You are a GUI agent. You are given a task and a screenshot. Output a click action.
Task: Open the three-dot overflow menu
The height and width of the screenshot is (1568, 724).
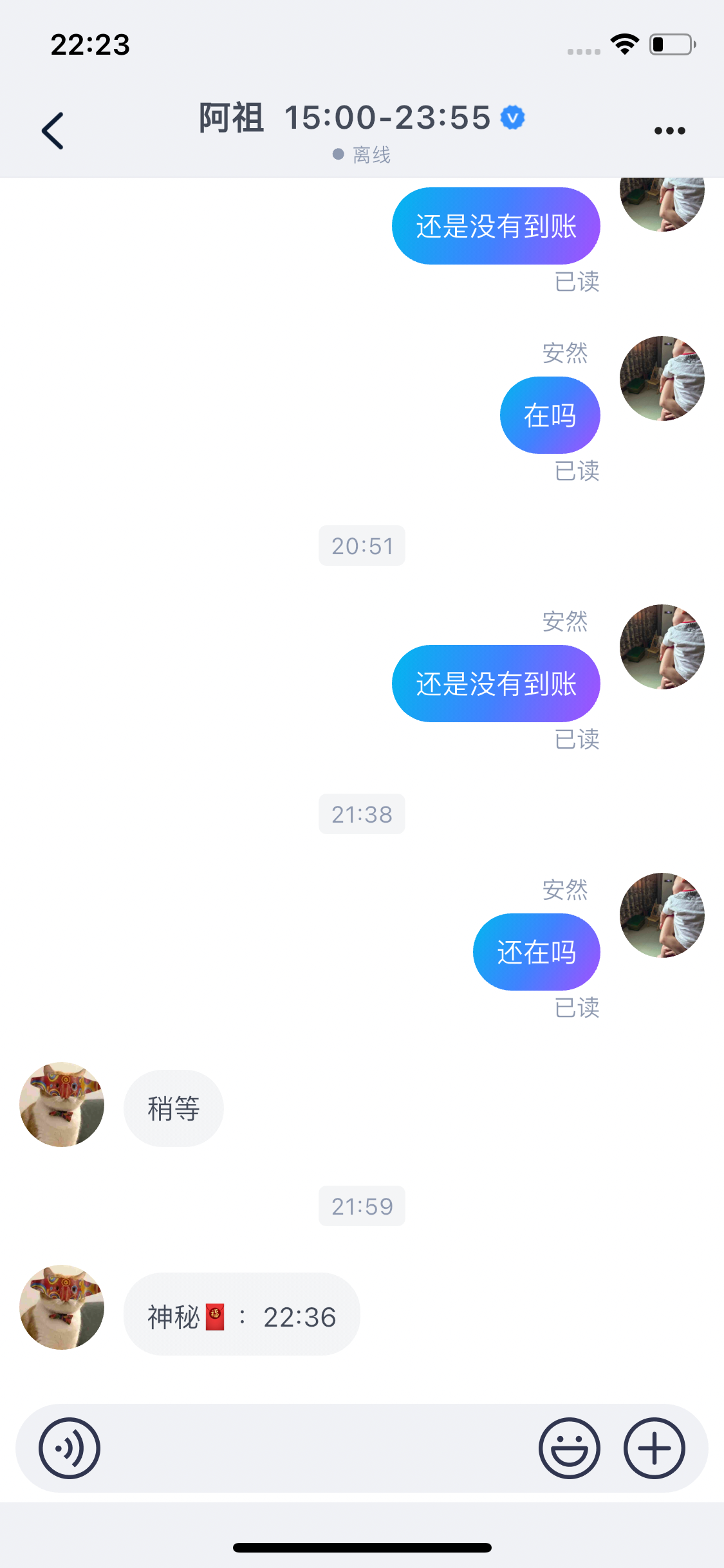669,131
